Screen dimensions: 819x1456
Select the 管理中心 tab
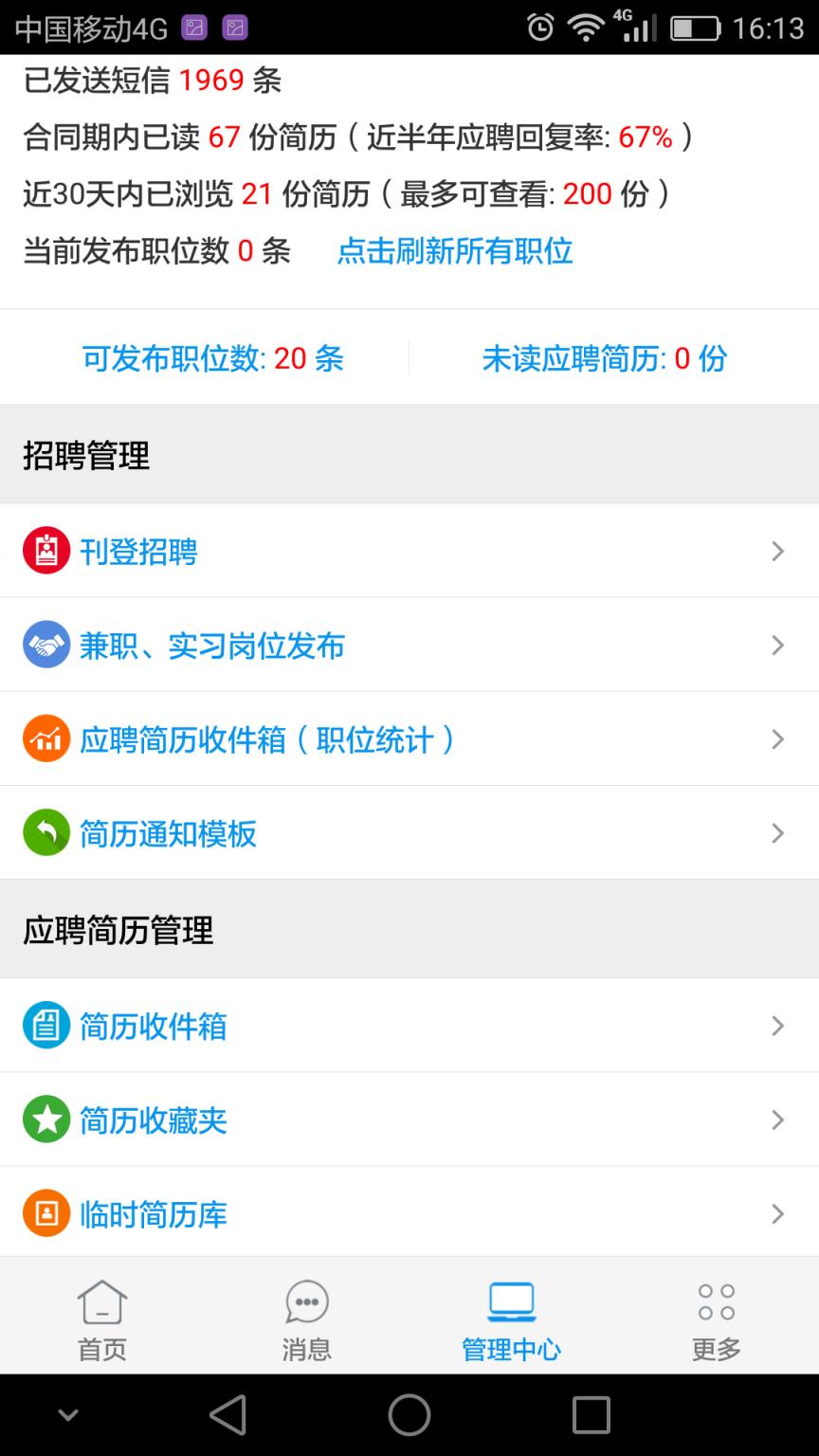point(511,1318)
